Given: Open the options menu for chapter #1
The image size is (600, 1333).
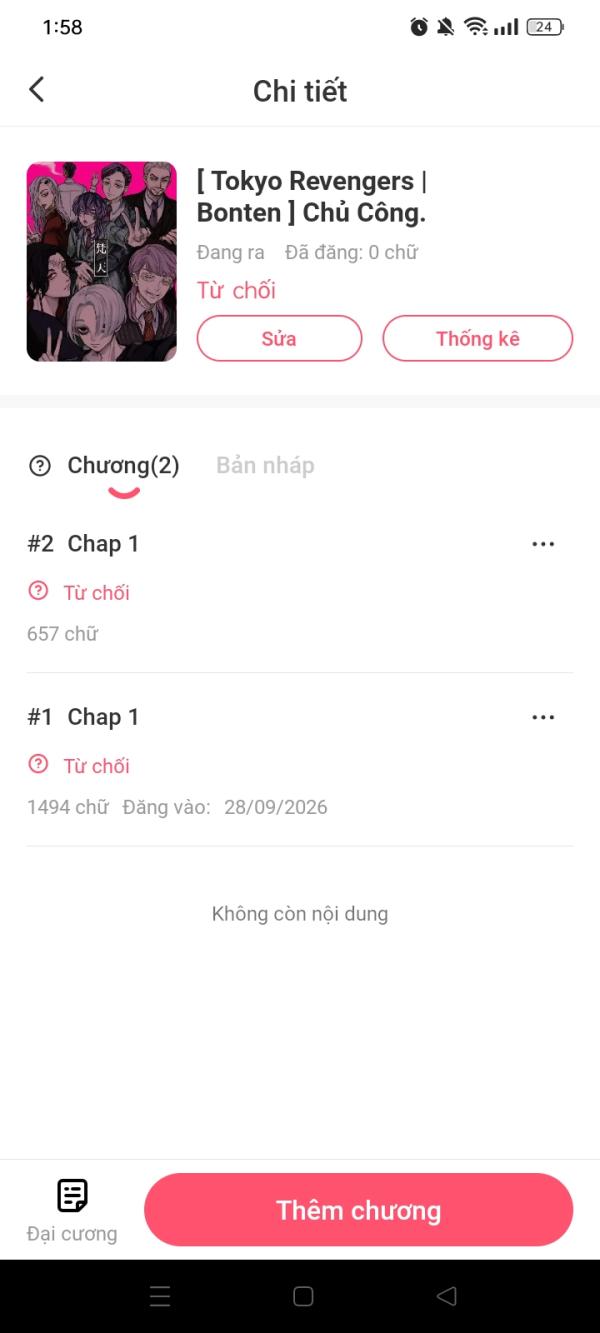Looking at the screenshot, I should coord(543,717).
